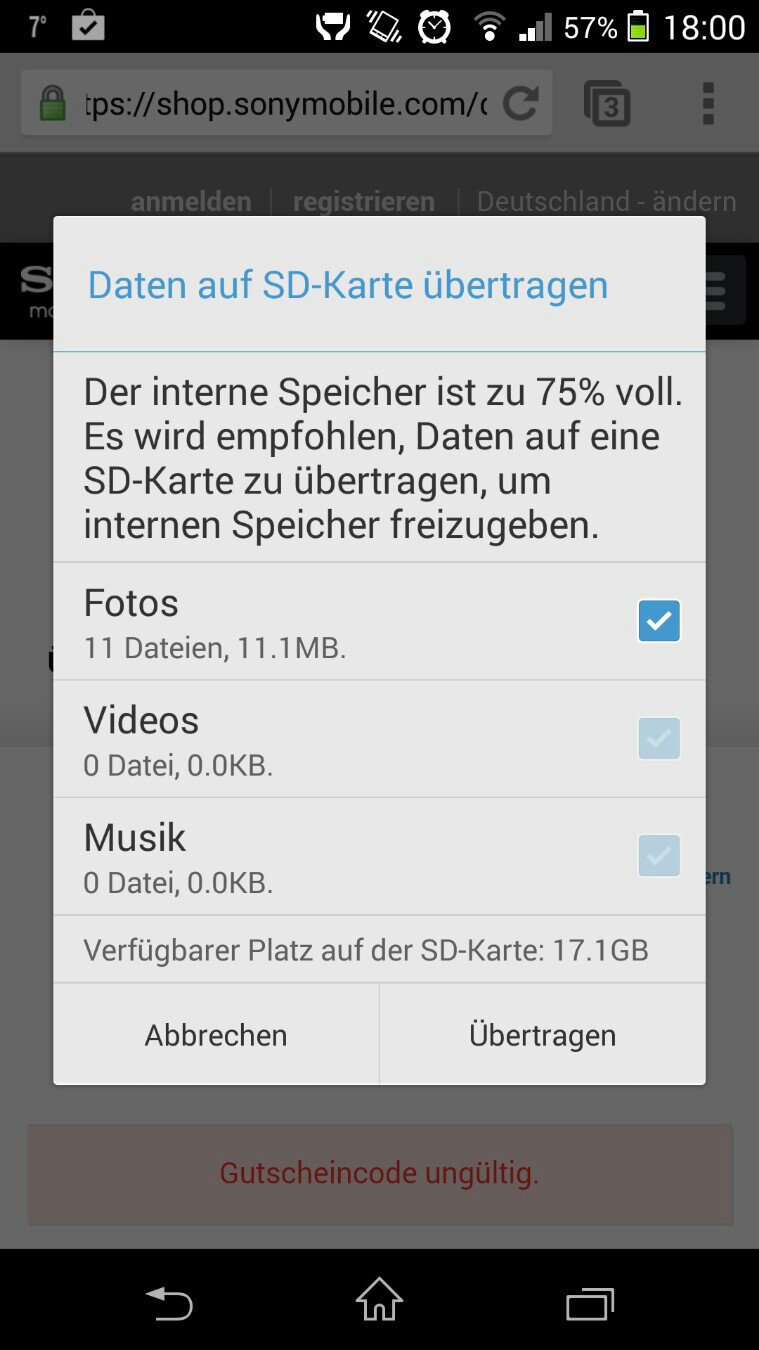Tap Abbrechen to cancel the transfer
759x1350 pixels.
click(x=216, y=1034)
